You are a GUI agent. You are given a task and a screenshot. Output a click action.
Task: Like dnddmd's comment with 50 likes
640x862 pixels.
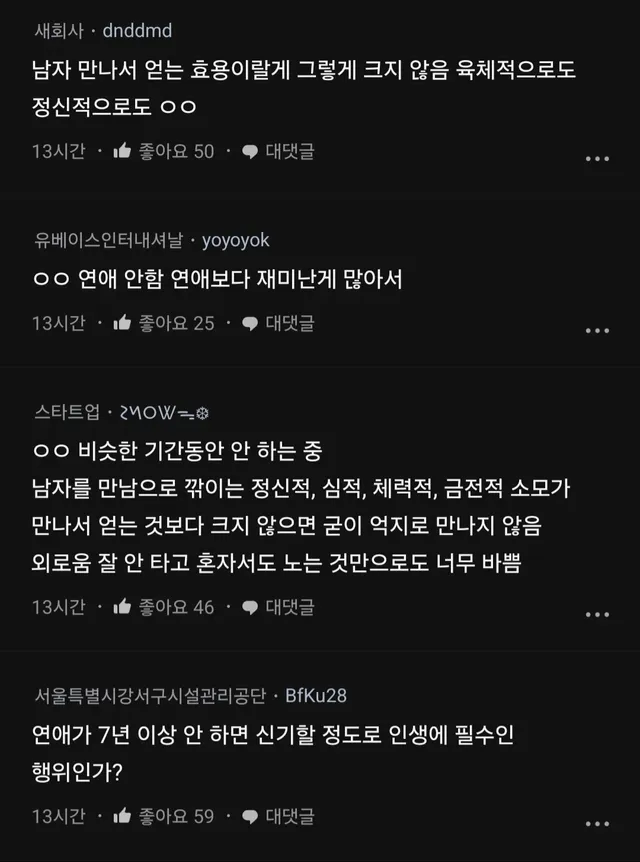(163, 151)
